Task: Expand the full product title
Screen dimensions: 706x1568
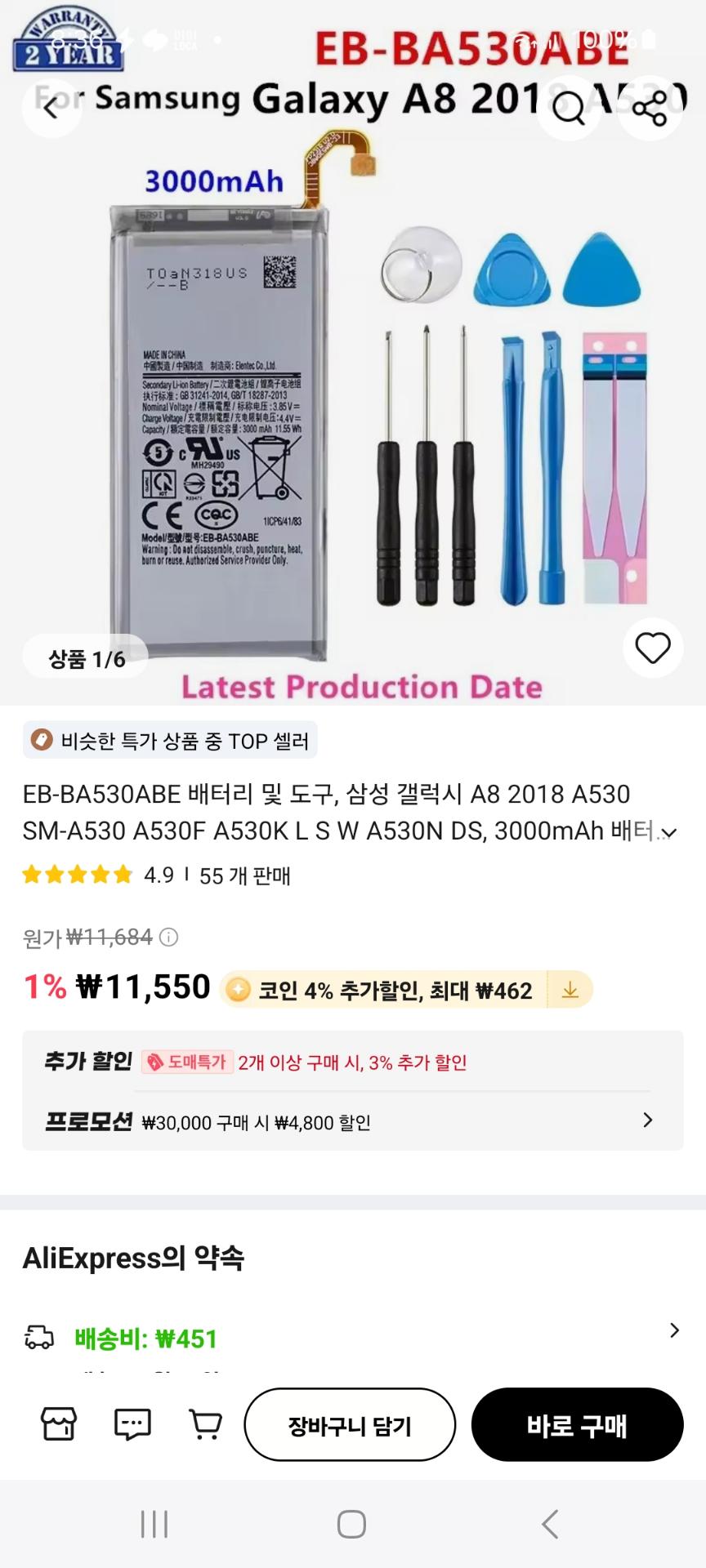Action: [669, 832]
